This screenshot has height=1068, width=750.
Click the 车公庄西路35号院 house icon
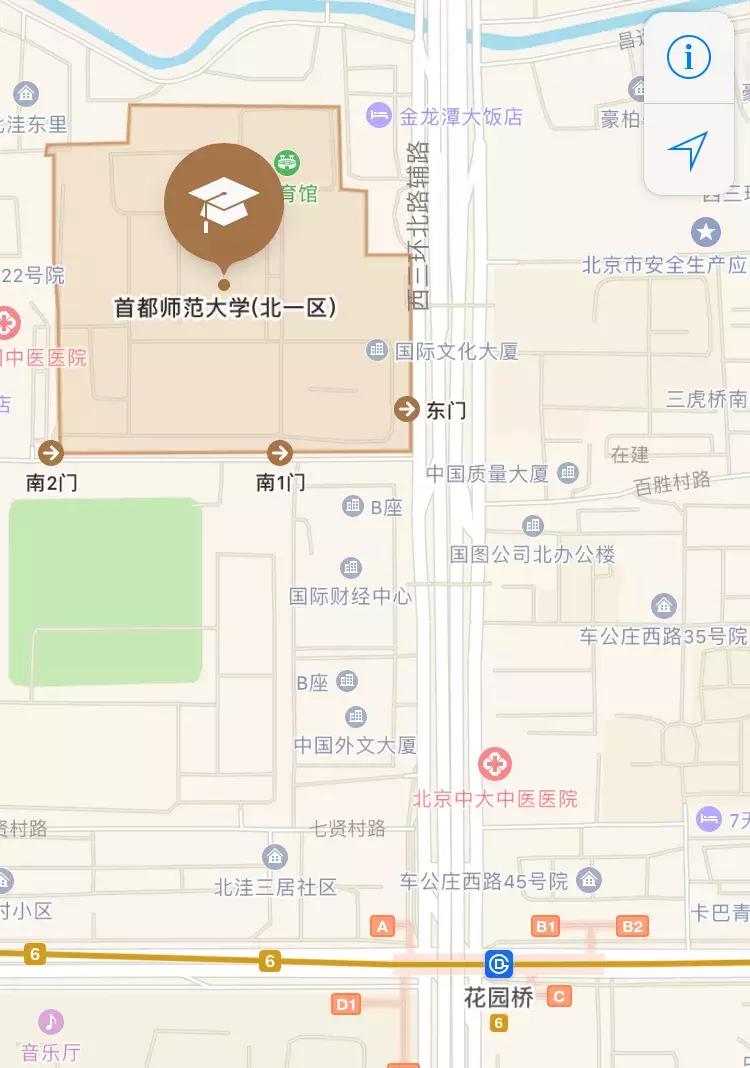click(661, 604)
